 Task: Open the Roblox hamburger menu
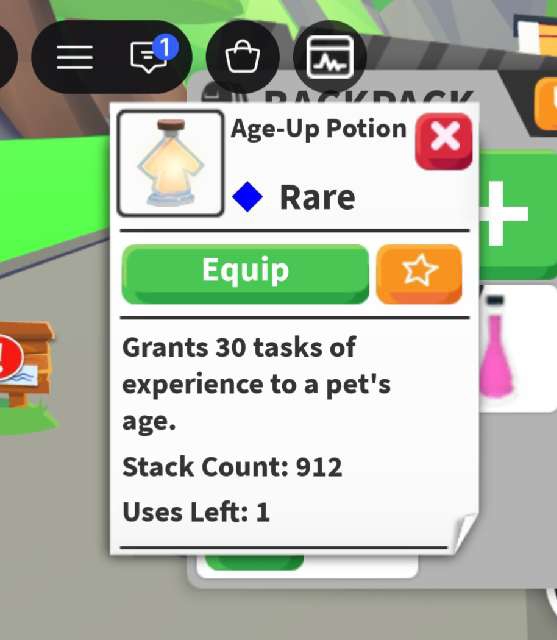click(x=75, y=57)
